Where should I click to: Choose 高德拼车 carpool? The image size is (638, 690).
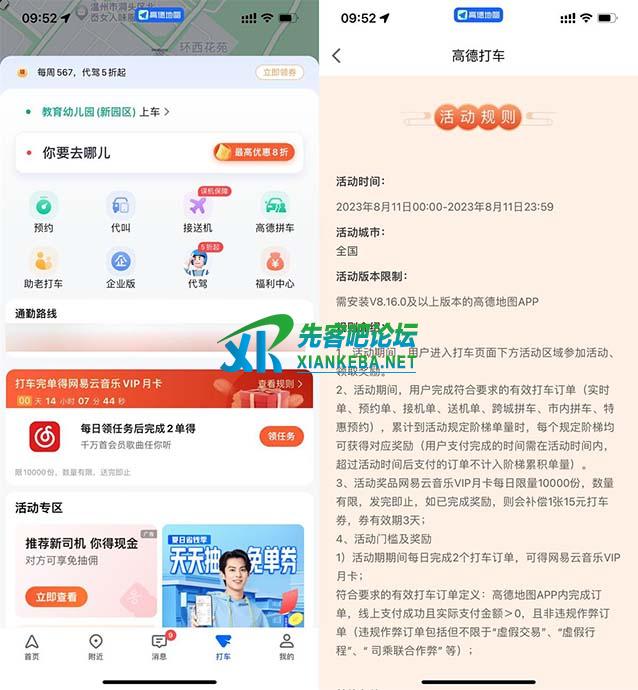pyautogui.click(x=275, y=213)
